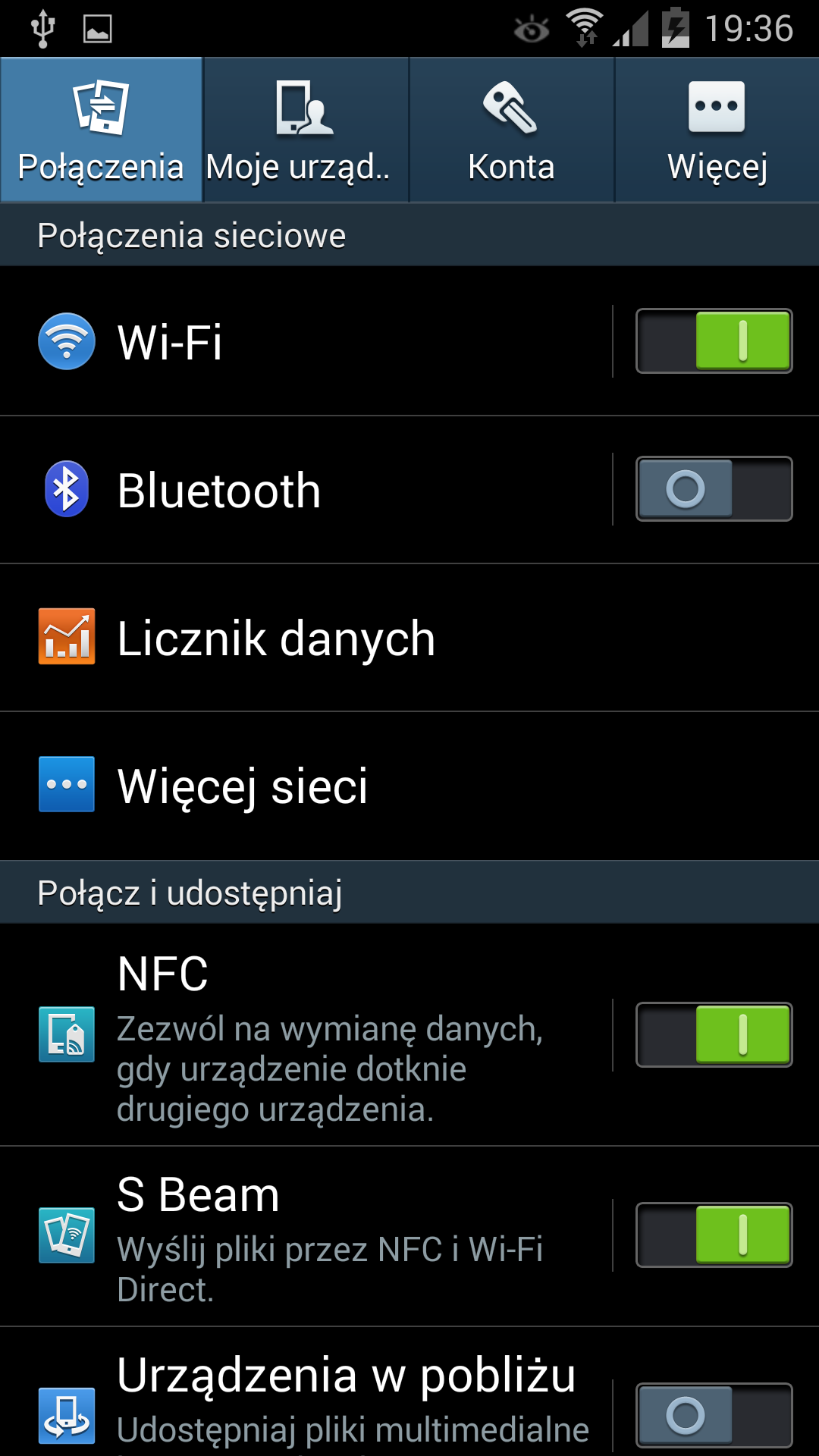Open Bluetooth settings
This screenshot has height=1456, width=819.
point(303,490)
